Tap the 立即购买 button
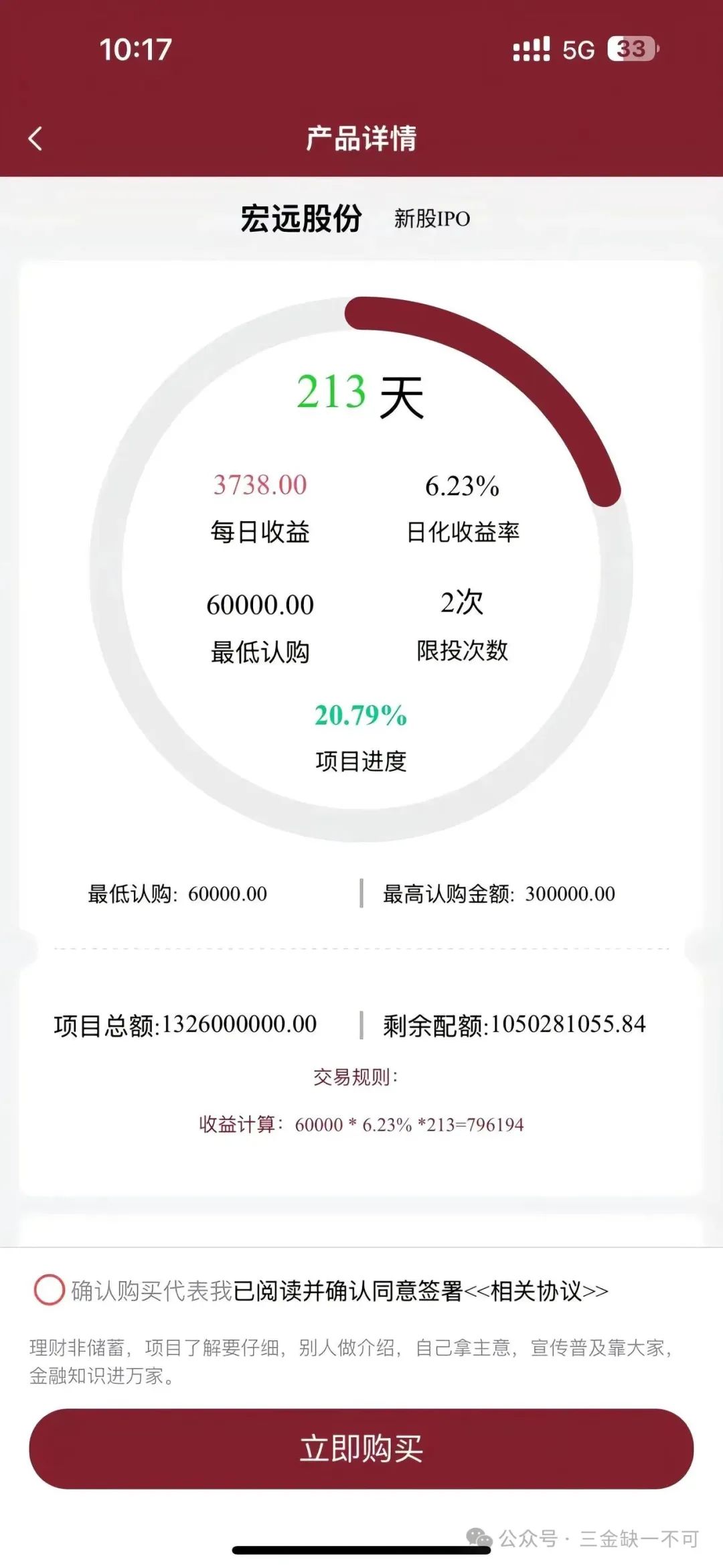Screen dimensions: 723x1568 [361, 1448]
